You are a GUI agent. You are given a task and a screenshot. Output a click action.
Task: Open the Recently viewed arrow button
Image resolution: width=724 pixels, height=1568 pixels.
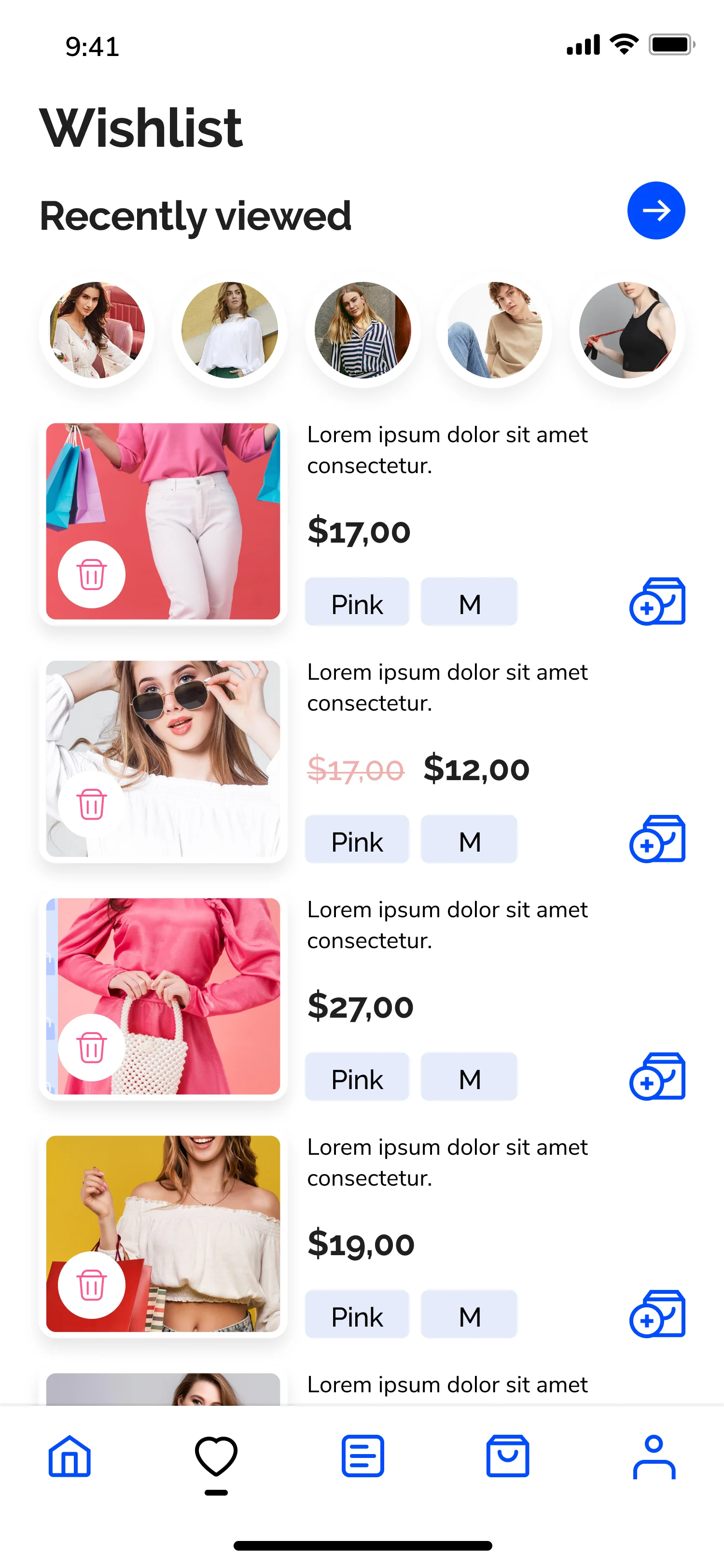click(656, 210)
